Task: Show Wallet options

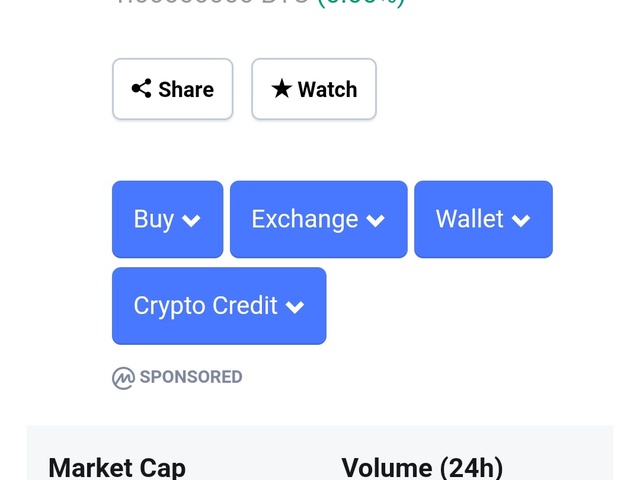Action: click(484, 219)
